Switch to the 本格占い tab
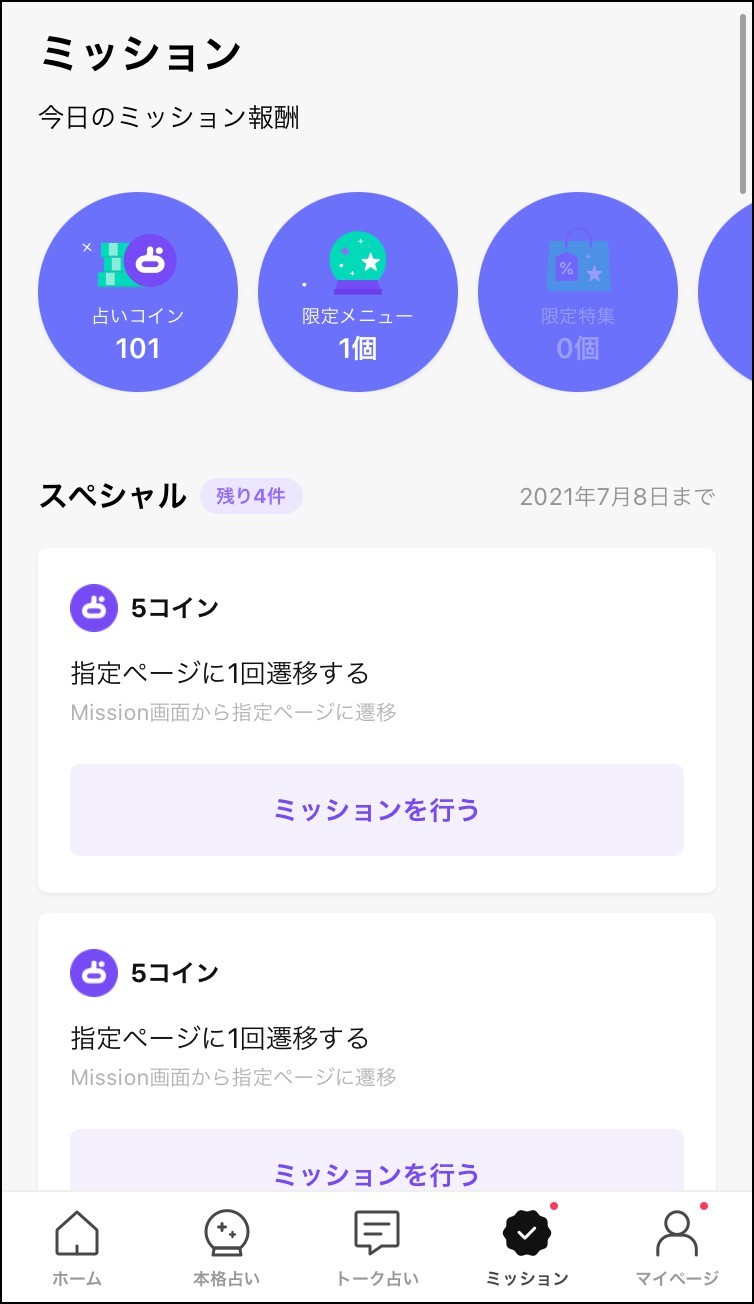The width and height of the screenshot is (754, 1304). 227,1248
